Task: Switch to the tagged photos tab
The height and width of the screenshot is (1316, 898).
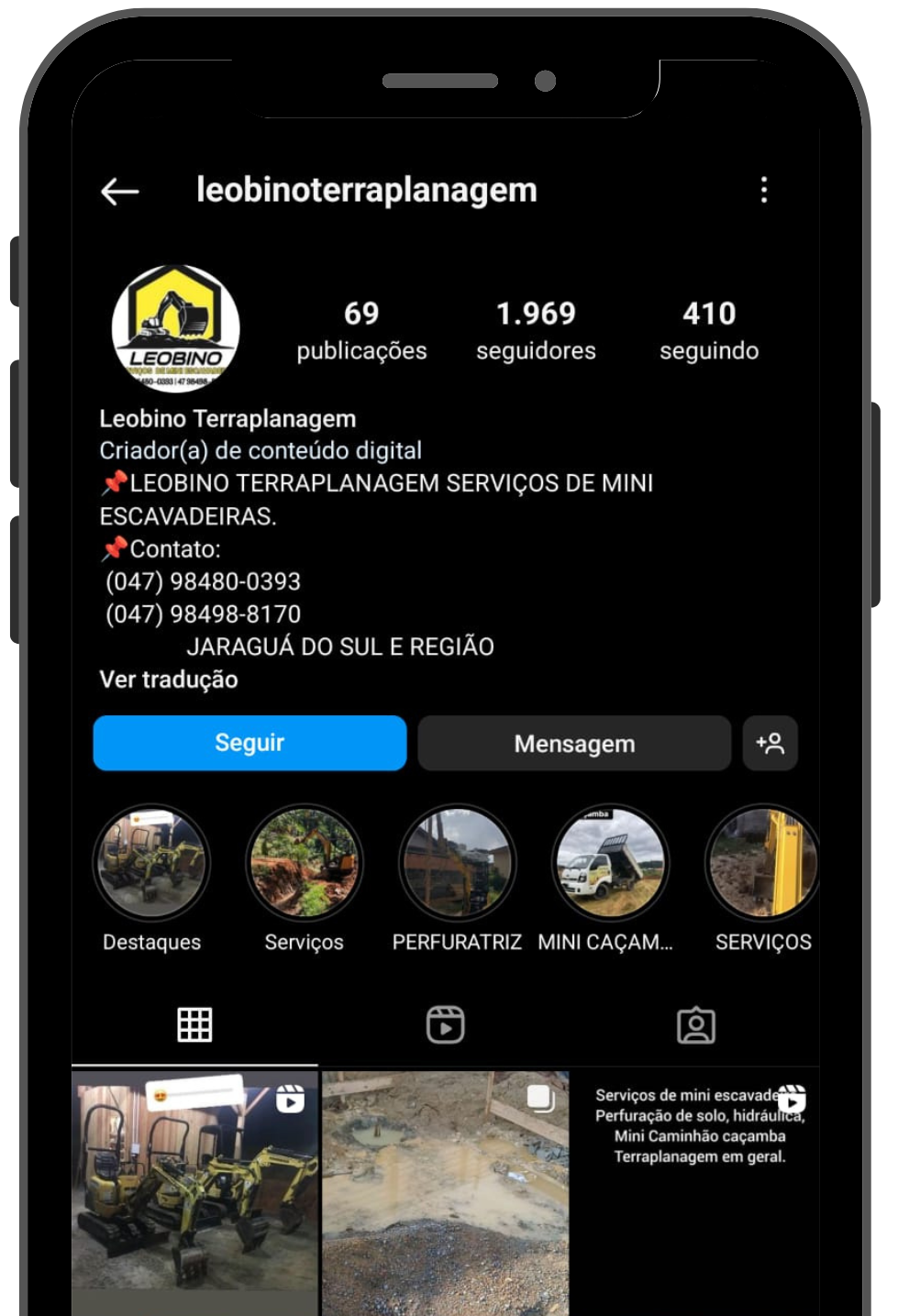Action: tap(696, 1024)
